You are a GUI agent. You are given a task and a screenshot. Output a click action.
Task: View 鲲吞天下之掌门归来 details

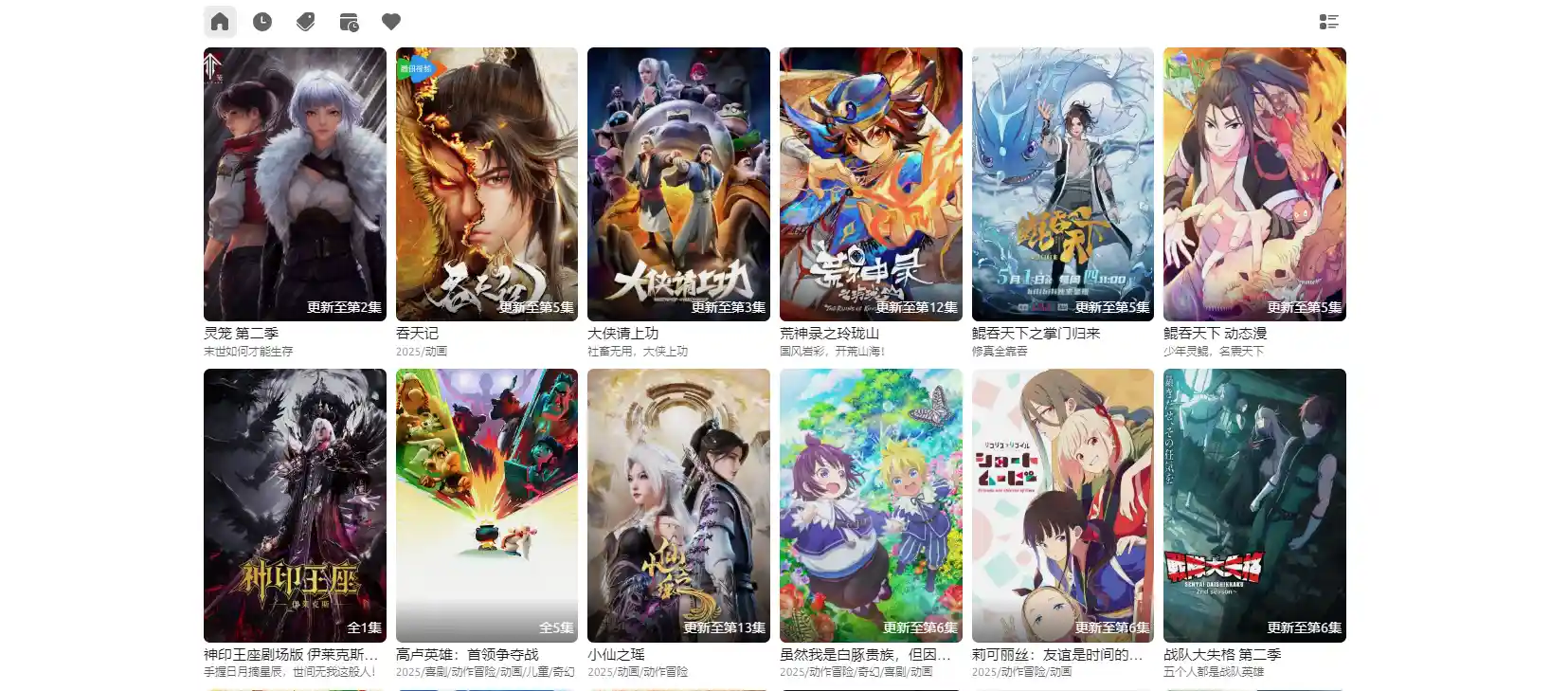[1063, 184]
